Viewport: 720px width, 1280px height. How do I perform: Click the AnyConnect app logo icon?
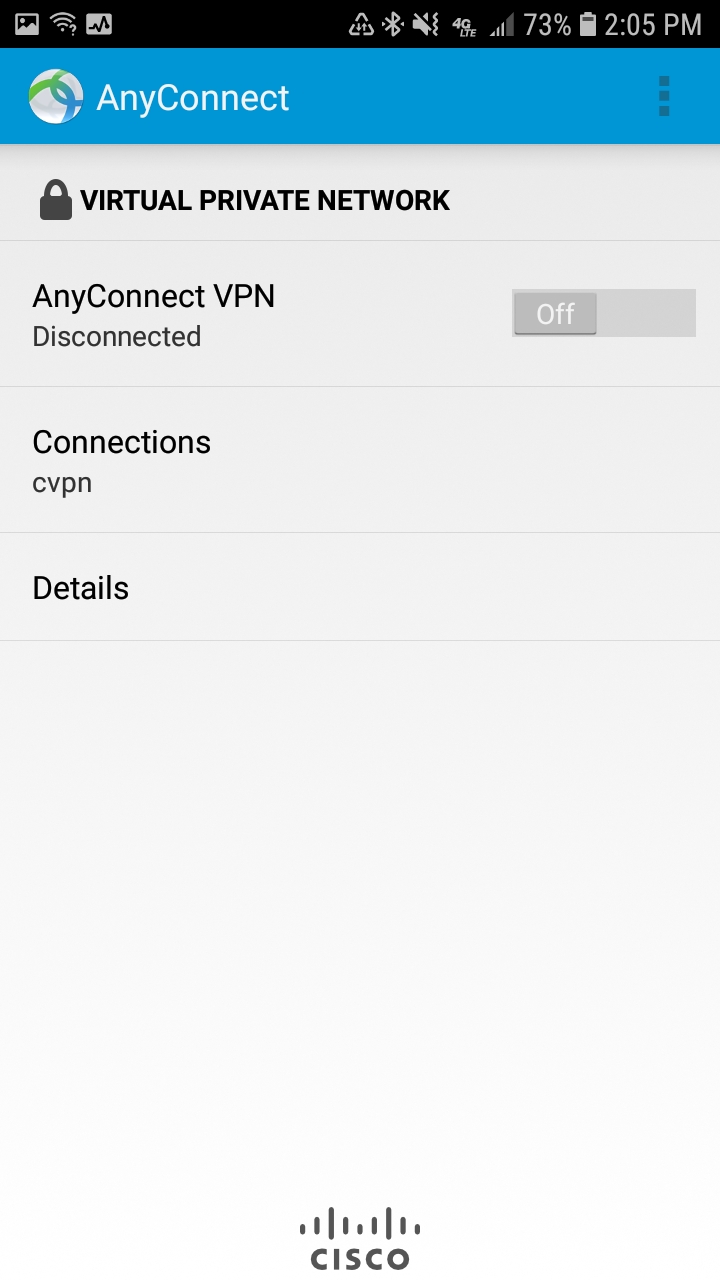[53, 96]
